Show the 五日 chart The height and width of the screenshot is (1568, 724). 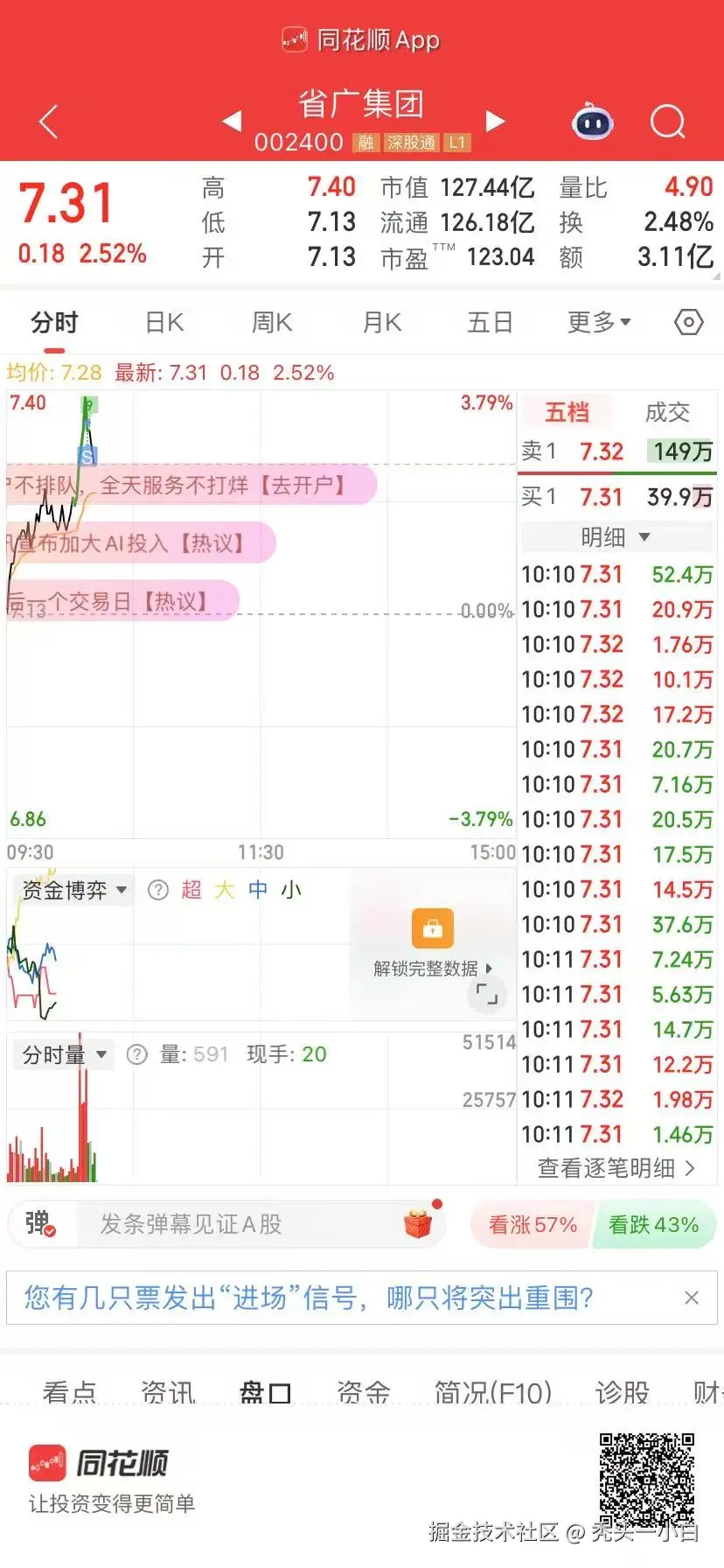[490, 323]
